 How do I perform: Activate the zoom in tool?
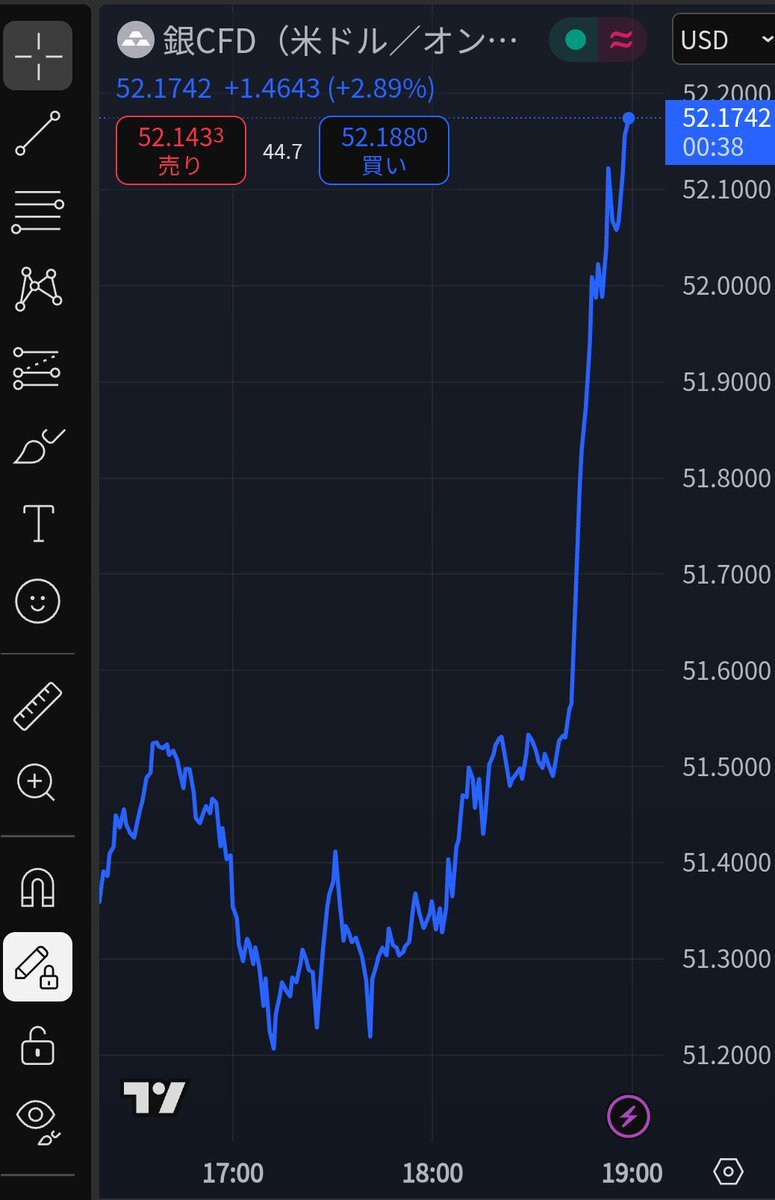(38, 782)
